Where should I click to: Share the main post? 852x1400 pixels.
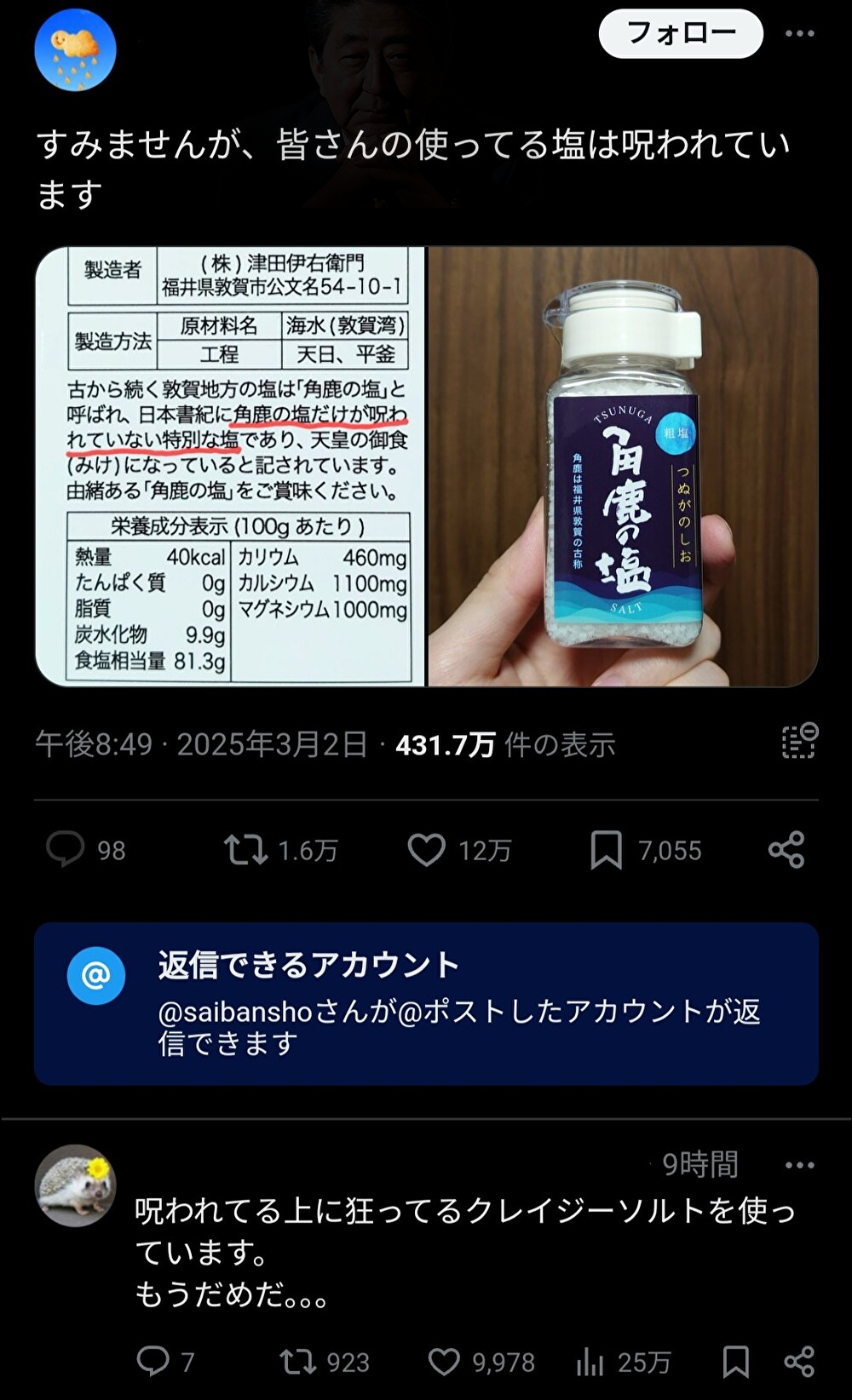[786, 850]
